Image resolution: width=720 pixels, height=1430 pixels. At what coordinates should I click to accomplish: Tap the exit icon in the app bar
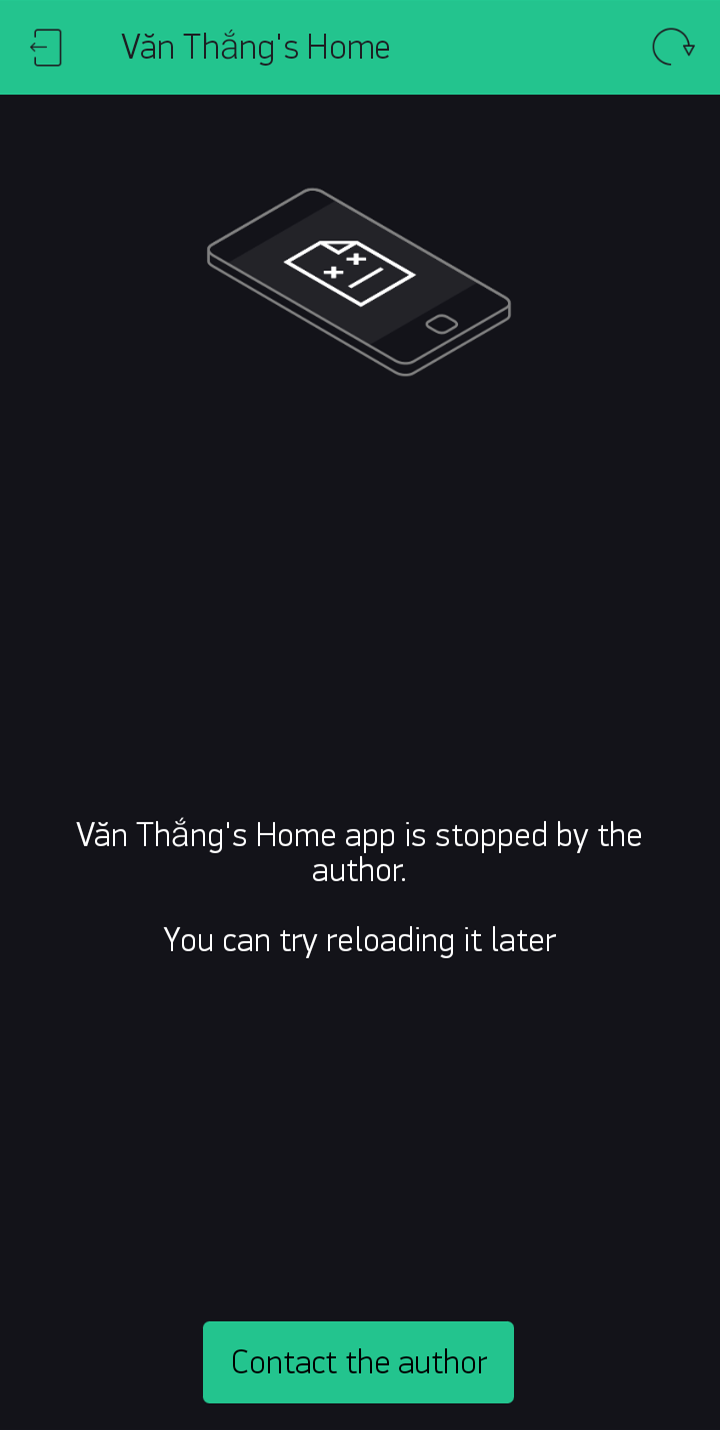click(46, 47)
